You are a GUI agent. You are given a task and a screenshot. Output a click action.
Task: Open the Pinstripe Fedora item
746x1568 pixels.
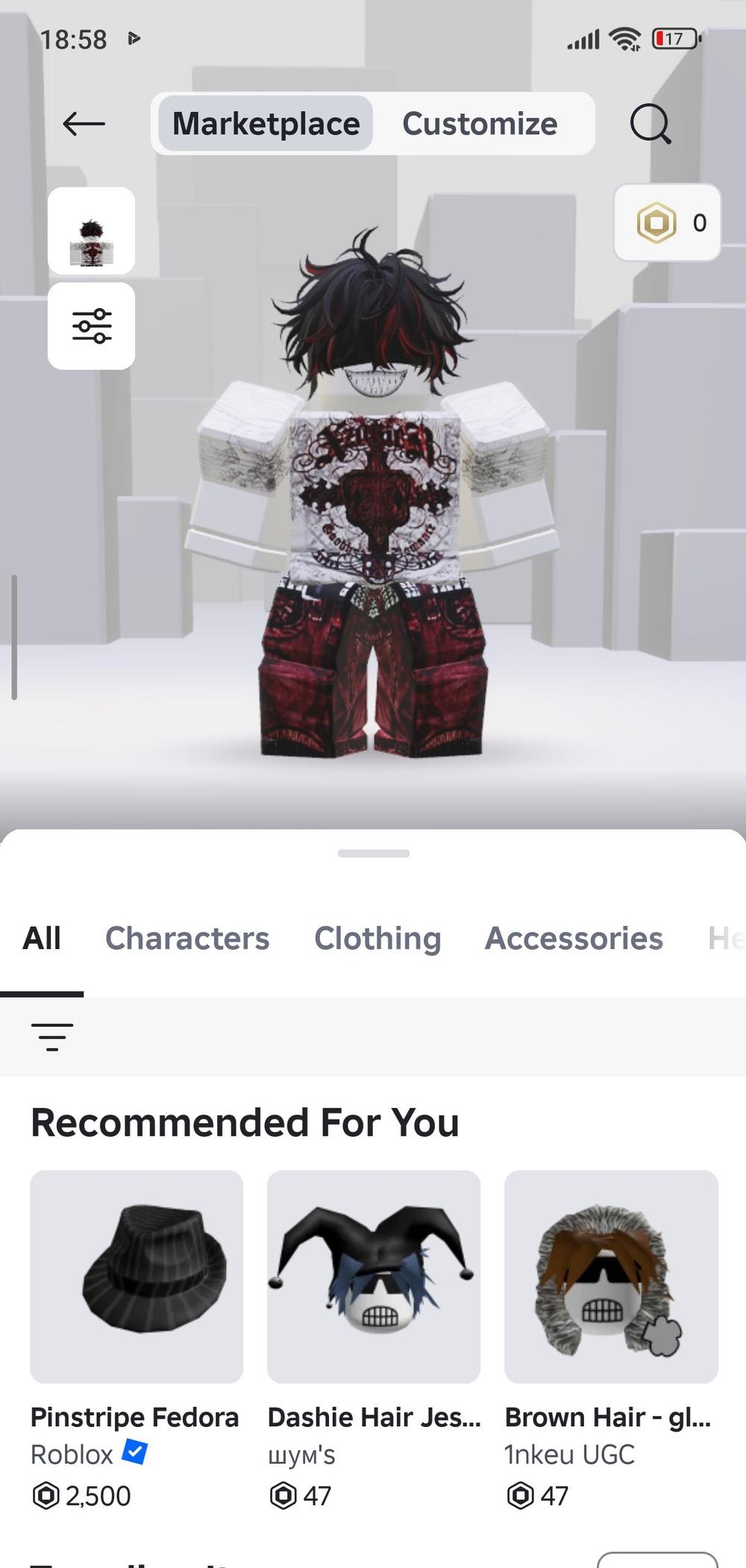click(137, 1276)
